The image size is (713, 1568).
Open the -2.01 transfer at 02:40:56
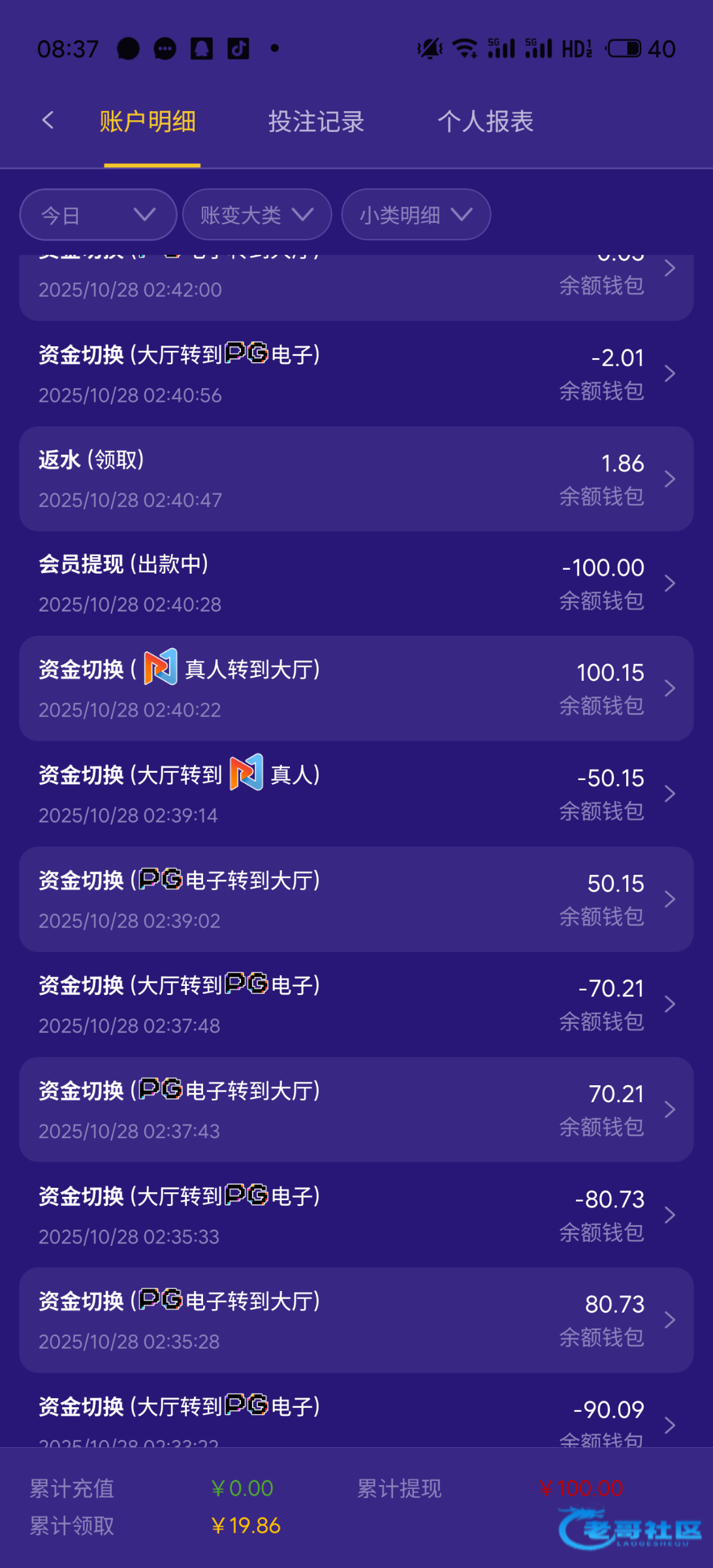pos(356,374)
